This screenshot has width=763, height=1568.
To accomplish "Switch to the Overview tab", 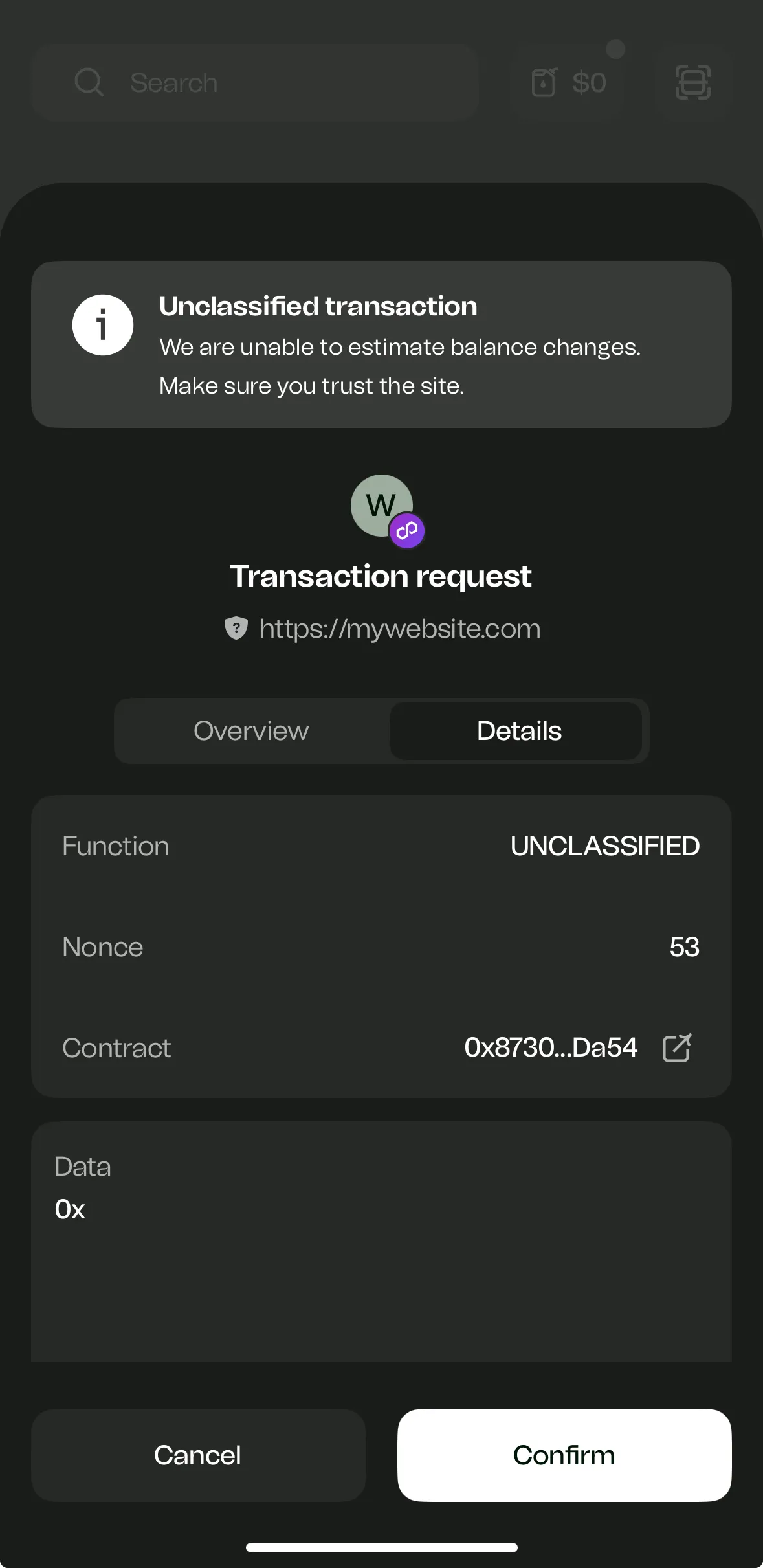I will click(x=250, y=730).
